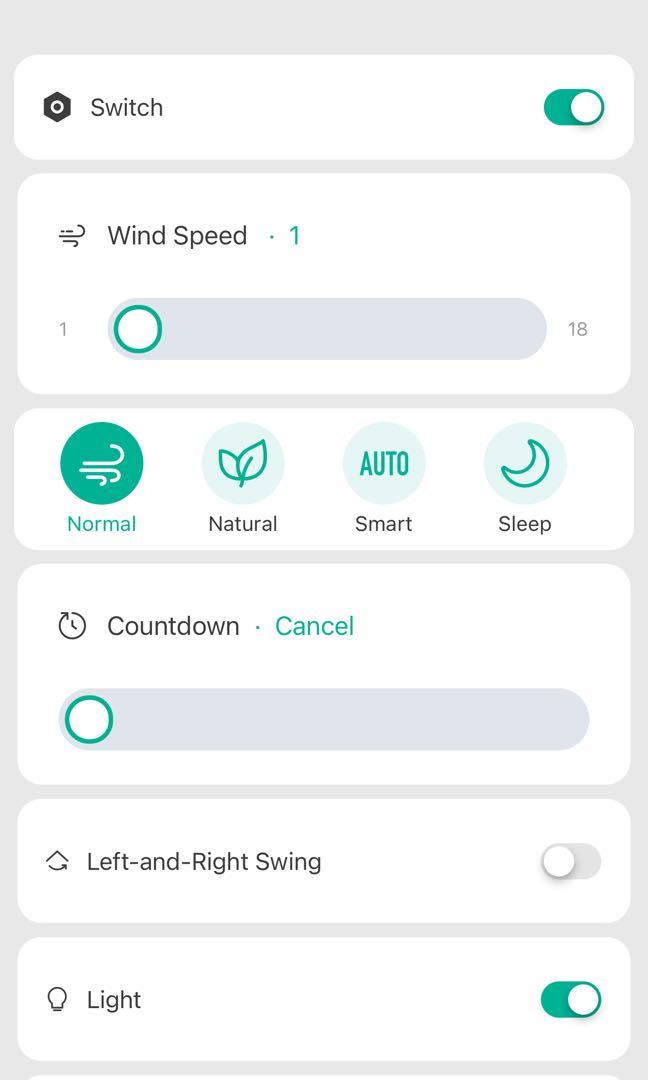The width and height of the screenshot is (648, 1080).
Task: Turn off the main Switch toggle
Action: pyautogui.click(x=574, y=107)
